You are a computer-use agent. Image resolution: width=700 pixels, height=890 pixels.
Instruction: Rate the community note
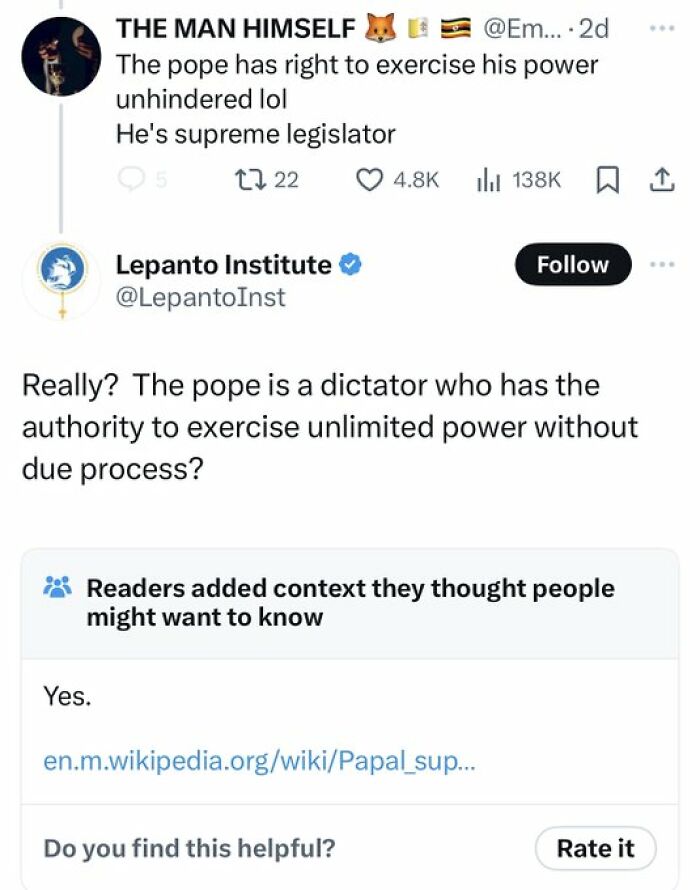coord(595,848)
